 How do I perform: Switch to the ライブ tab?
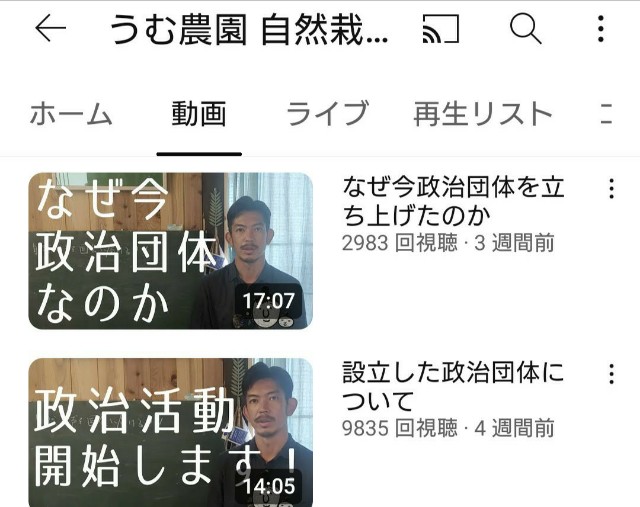pyautogui.click(x=327, y=113)
